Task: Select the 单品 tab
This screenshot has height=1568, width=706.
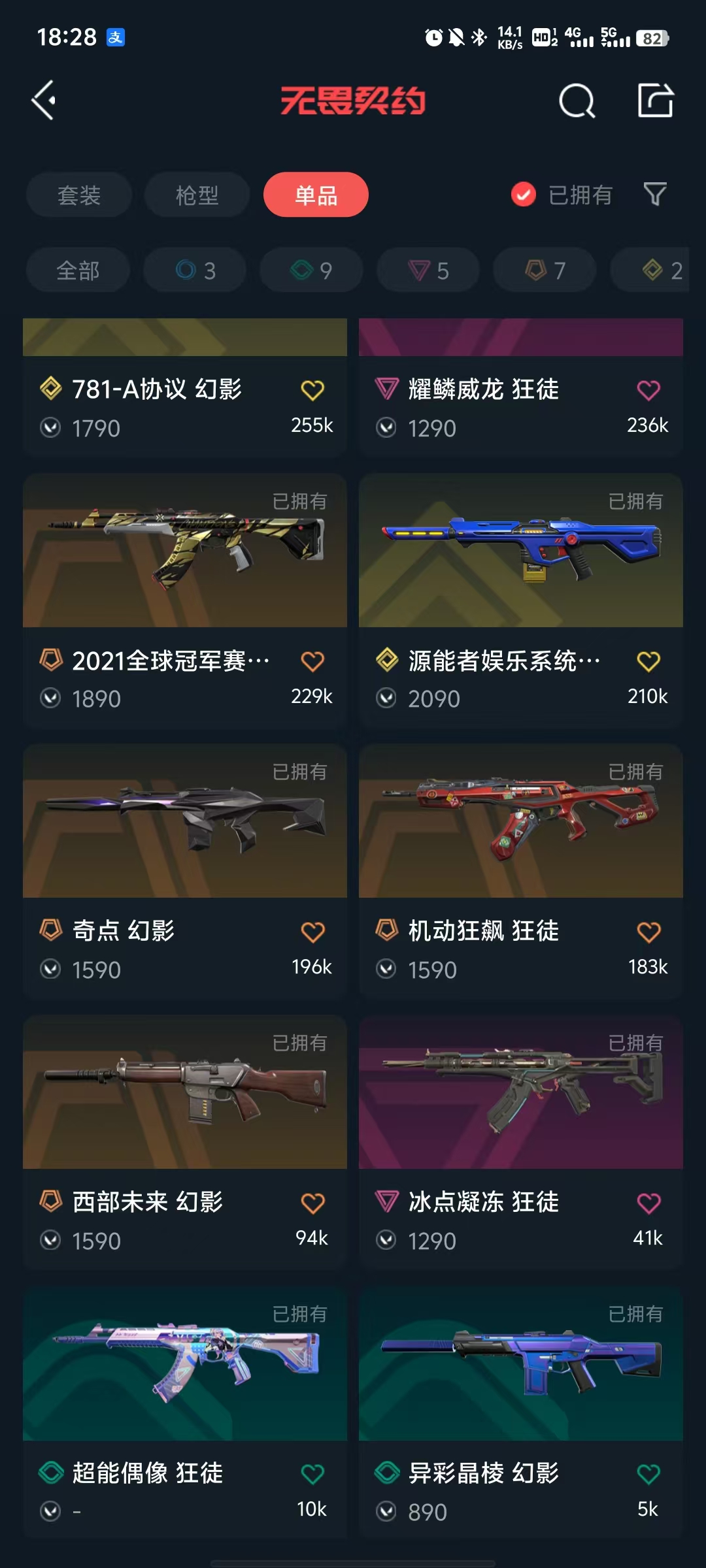Action: pyautogui.click(x=316, y=195)
